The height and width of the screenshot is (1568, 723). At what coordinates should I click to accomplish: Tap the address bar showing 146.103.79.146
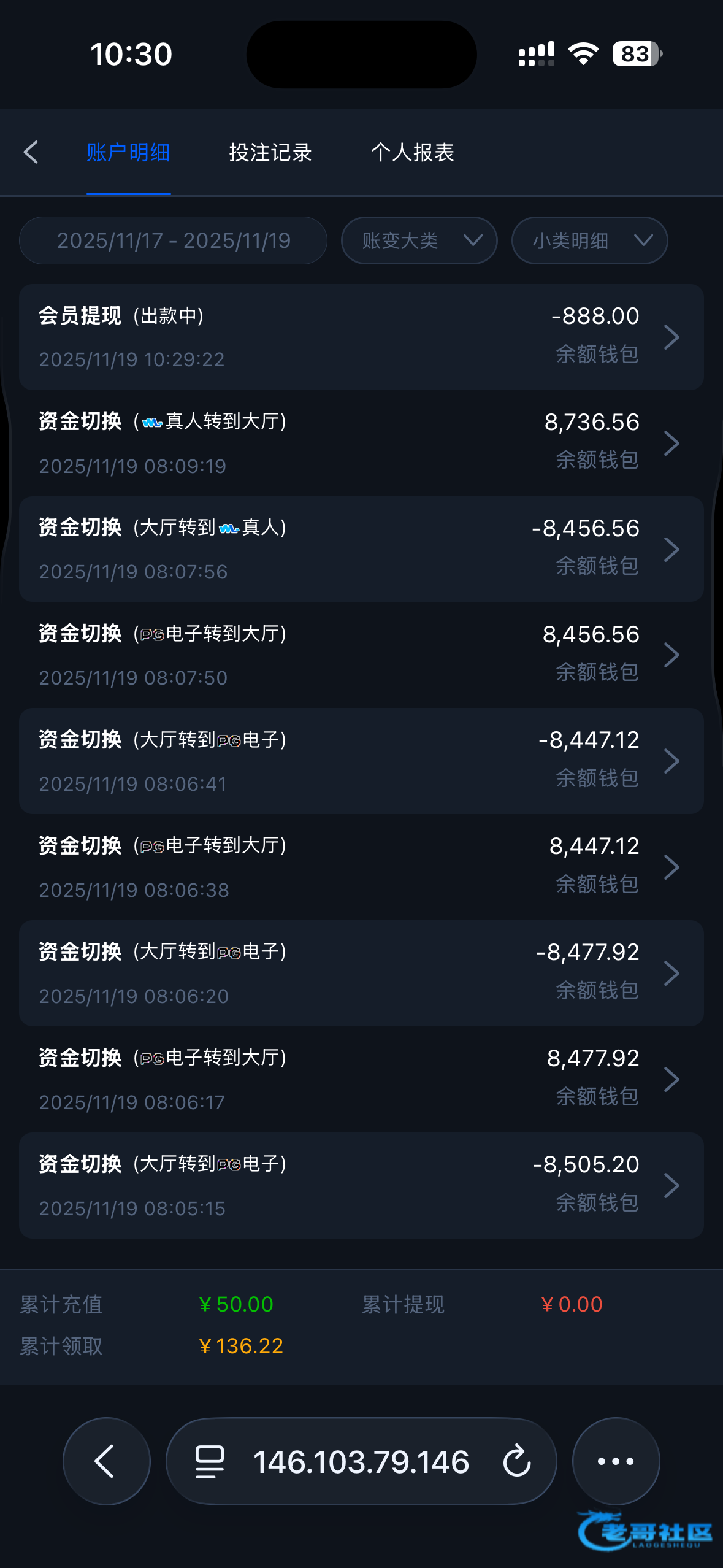[x=361, y=1461]
